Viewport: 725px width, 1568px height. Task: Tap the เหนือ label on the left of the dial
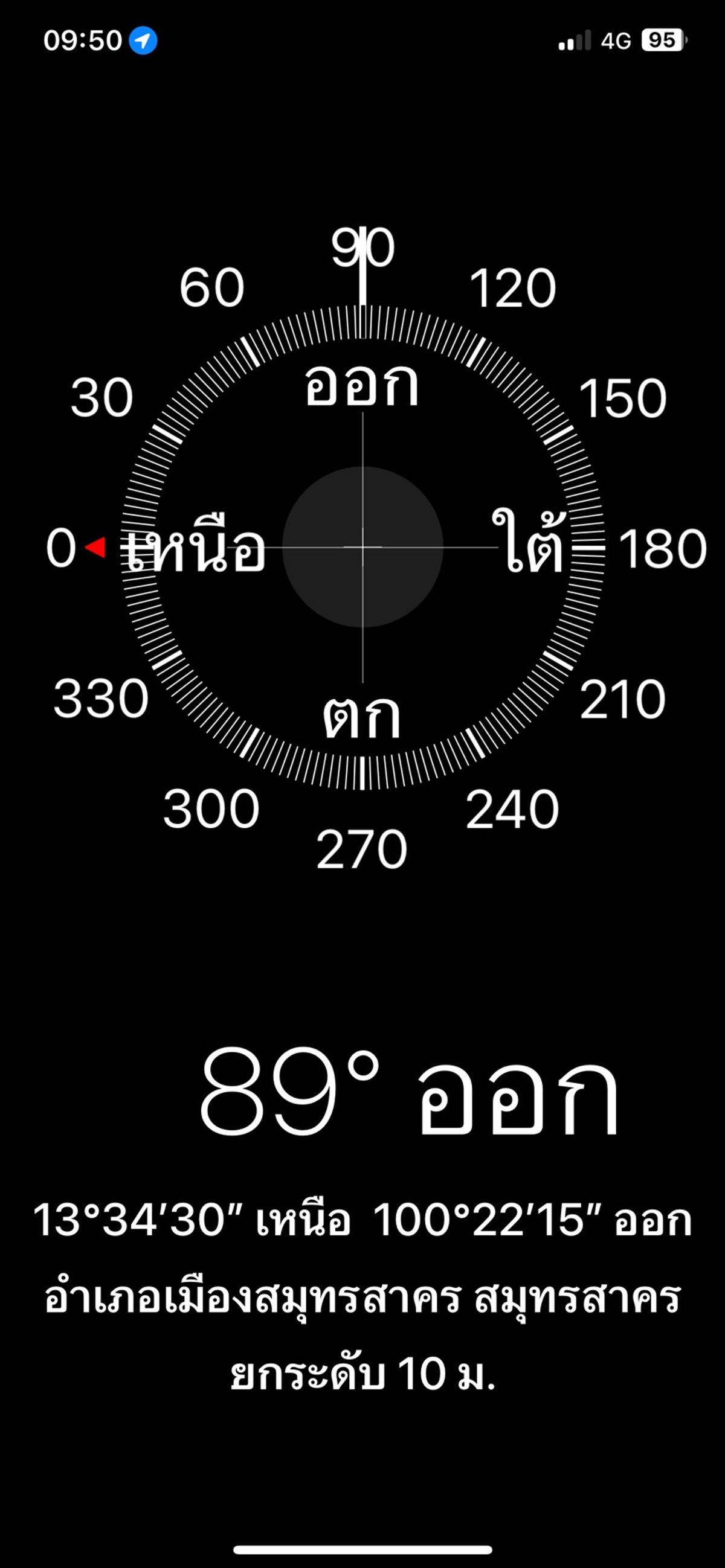point(195,551)
